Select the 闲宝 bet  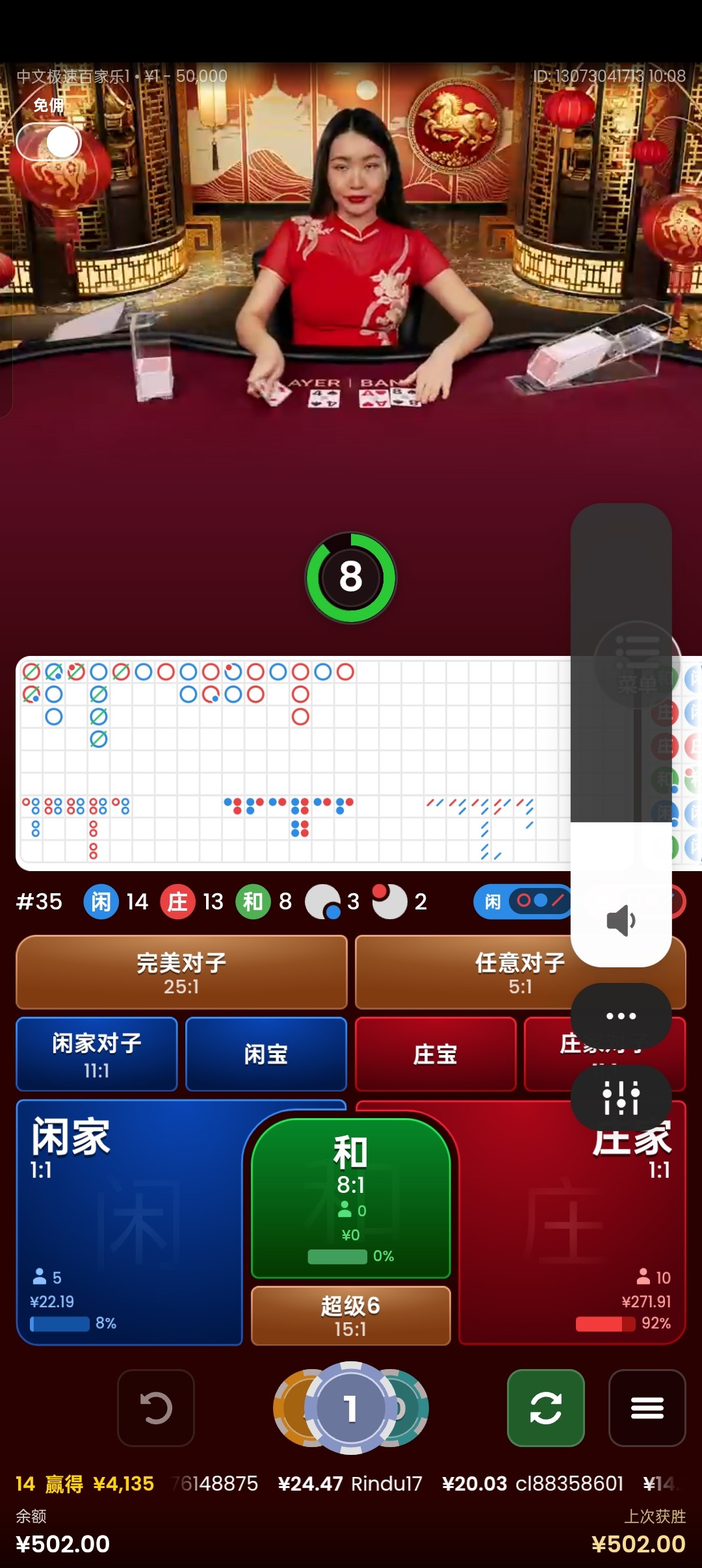click(x=266, y=1054)
